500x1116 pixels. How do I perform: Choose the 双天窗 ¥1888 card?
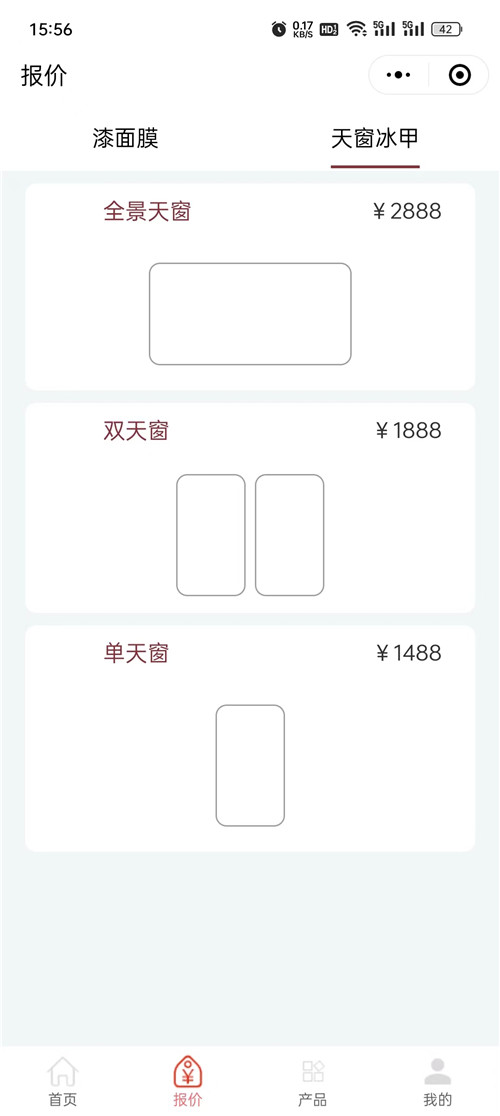pos(250,508)
